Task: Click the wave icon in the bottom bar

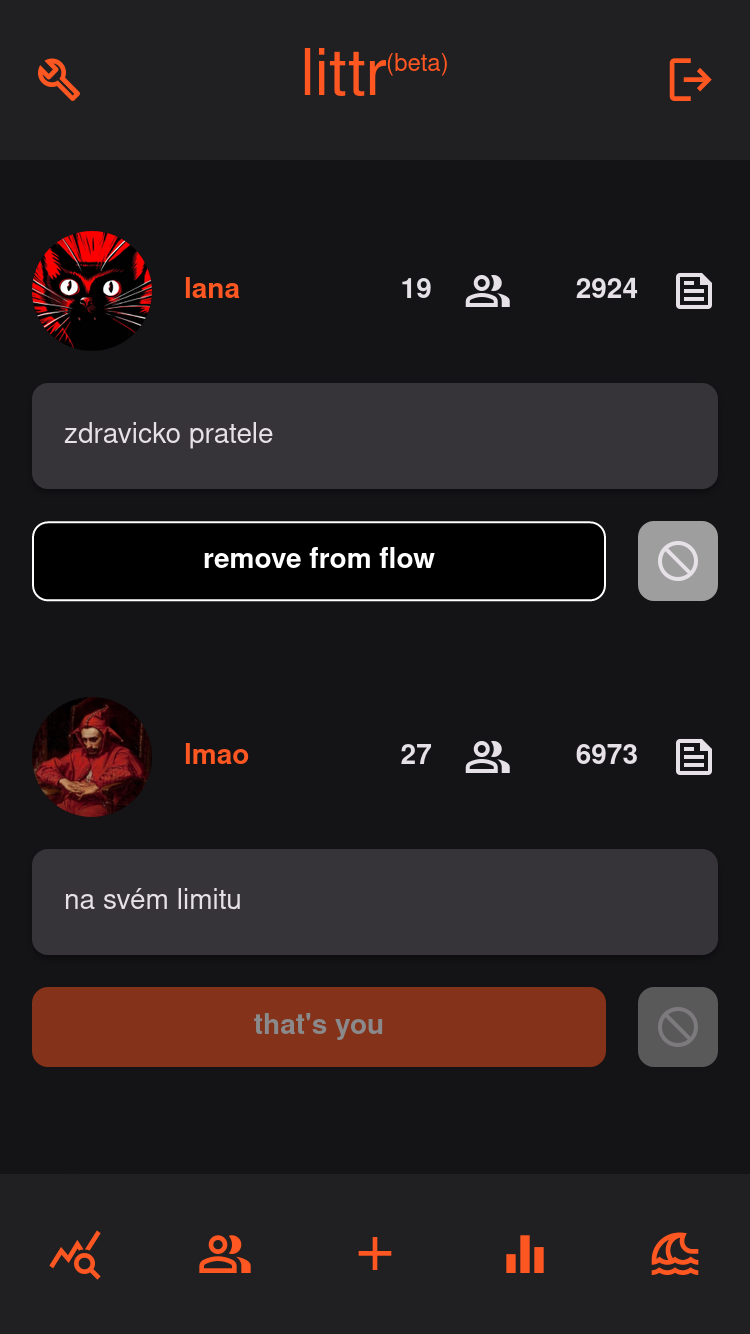Action: (x=675, y=1255)
